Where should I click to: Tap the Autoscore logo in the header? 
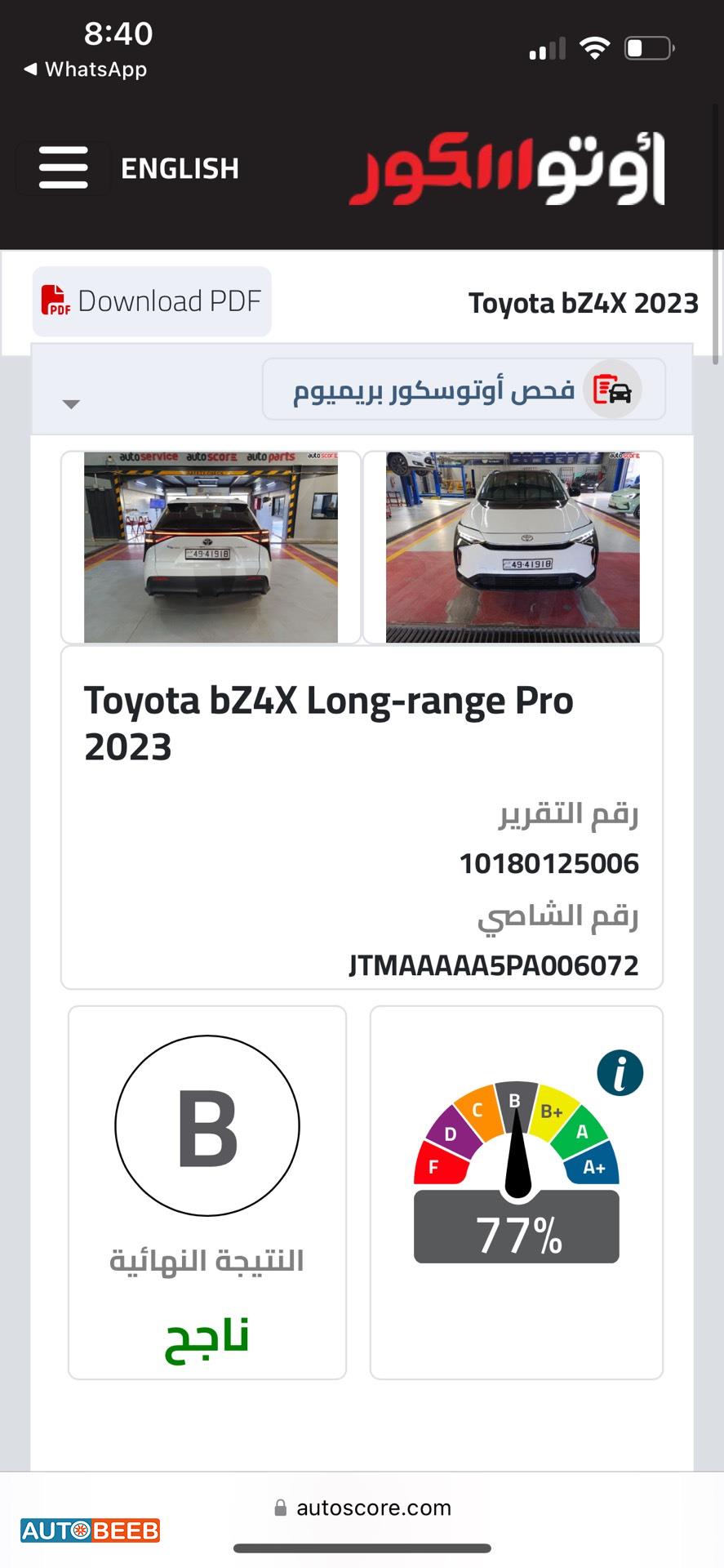click(507, 169)
